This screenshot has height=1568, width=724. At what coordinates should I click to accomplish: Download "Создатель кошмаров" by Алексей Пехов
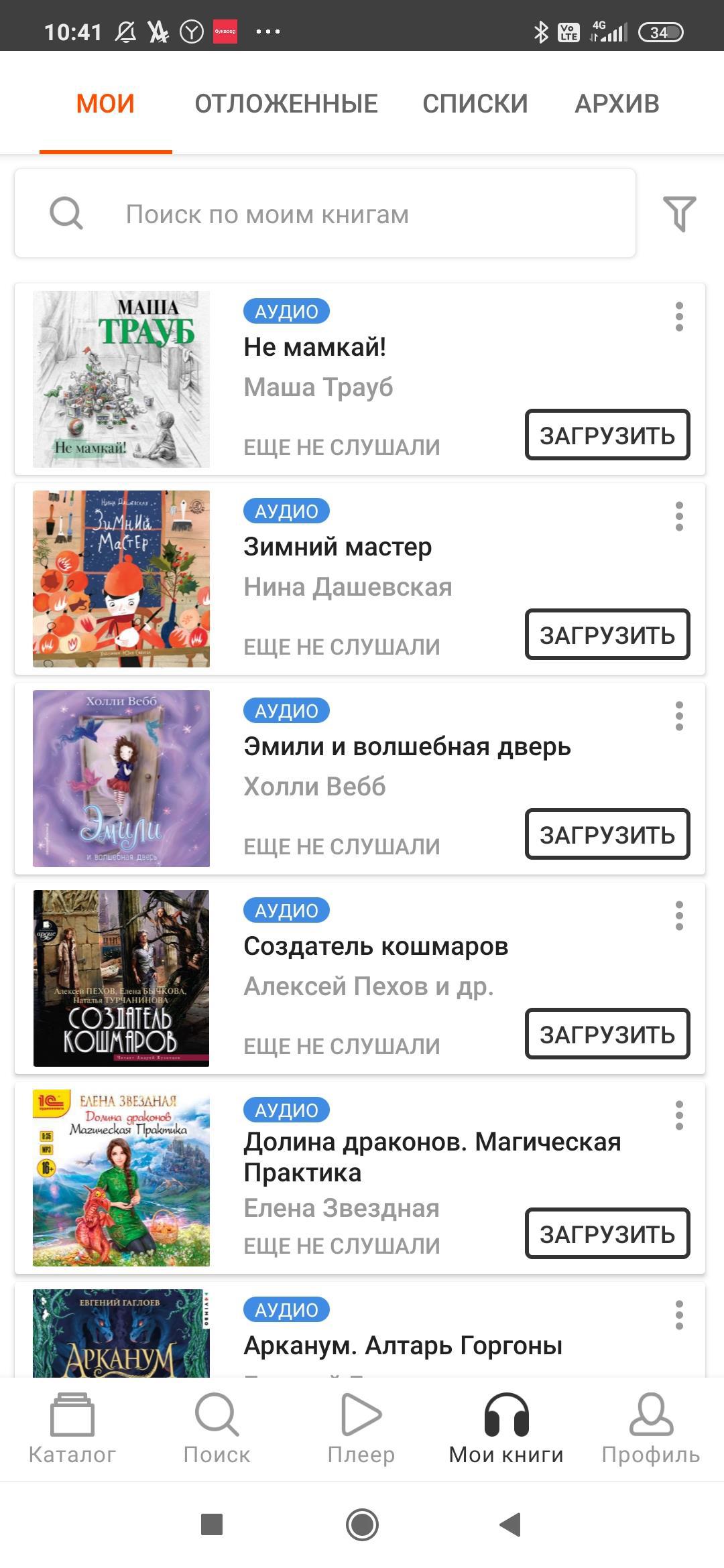click(607, 1034)
